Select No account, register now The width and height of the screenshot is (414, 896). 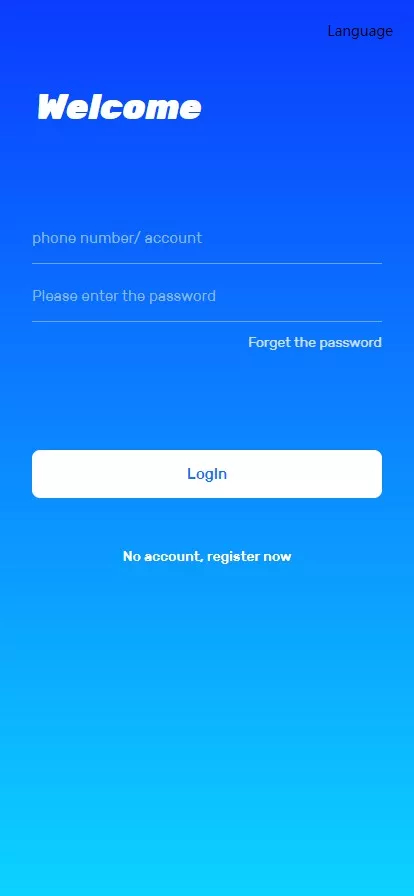click(x=207, y=556)
